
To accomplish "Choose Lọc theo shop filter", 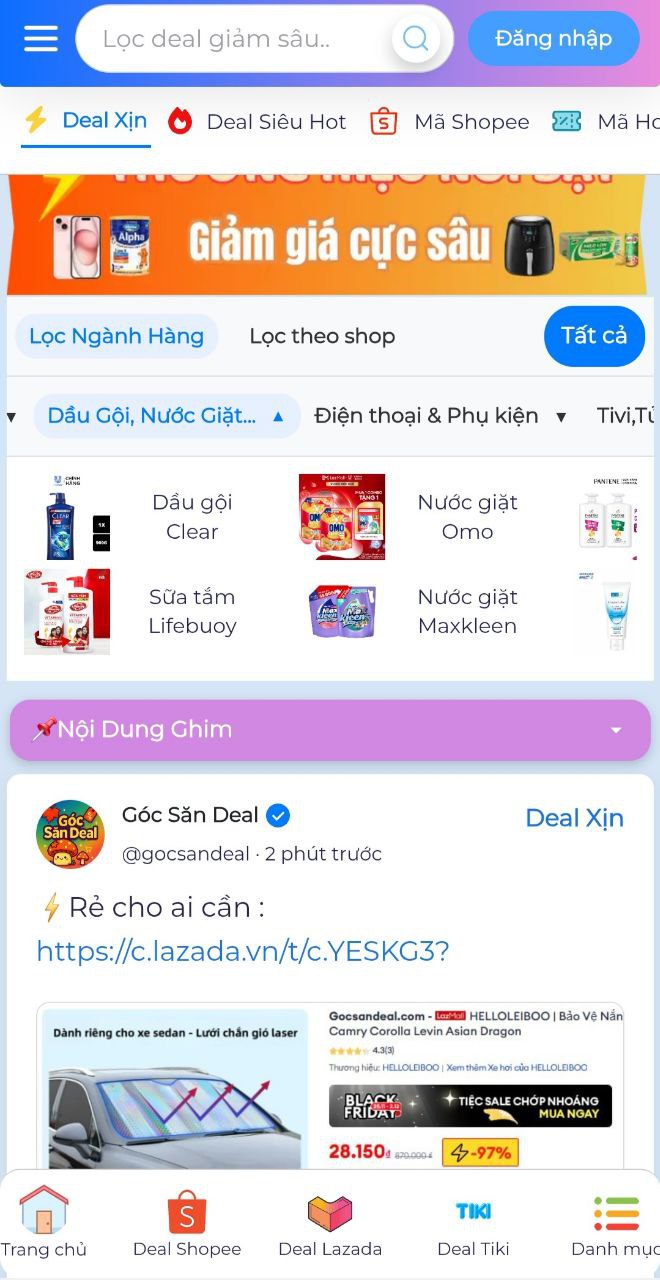I will point(322,336).
